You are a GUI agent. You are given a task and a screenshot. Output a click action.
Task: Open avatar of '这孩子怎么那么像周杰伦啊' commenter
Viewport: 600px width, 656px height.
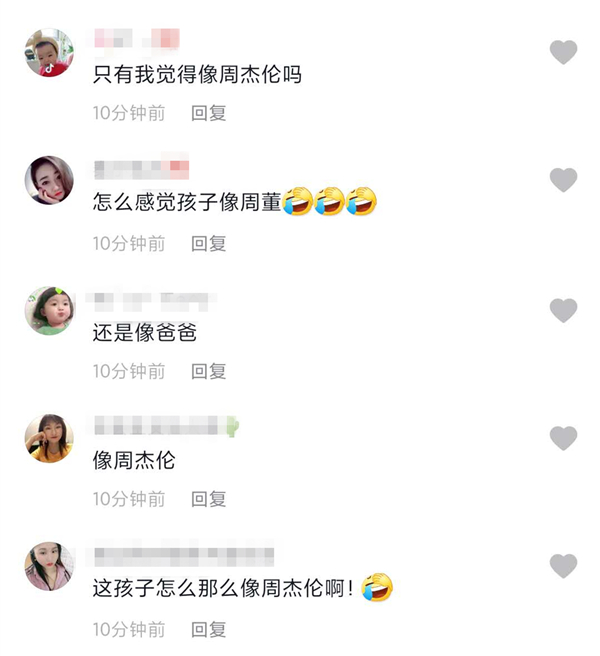click(49, 567)
